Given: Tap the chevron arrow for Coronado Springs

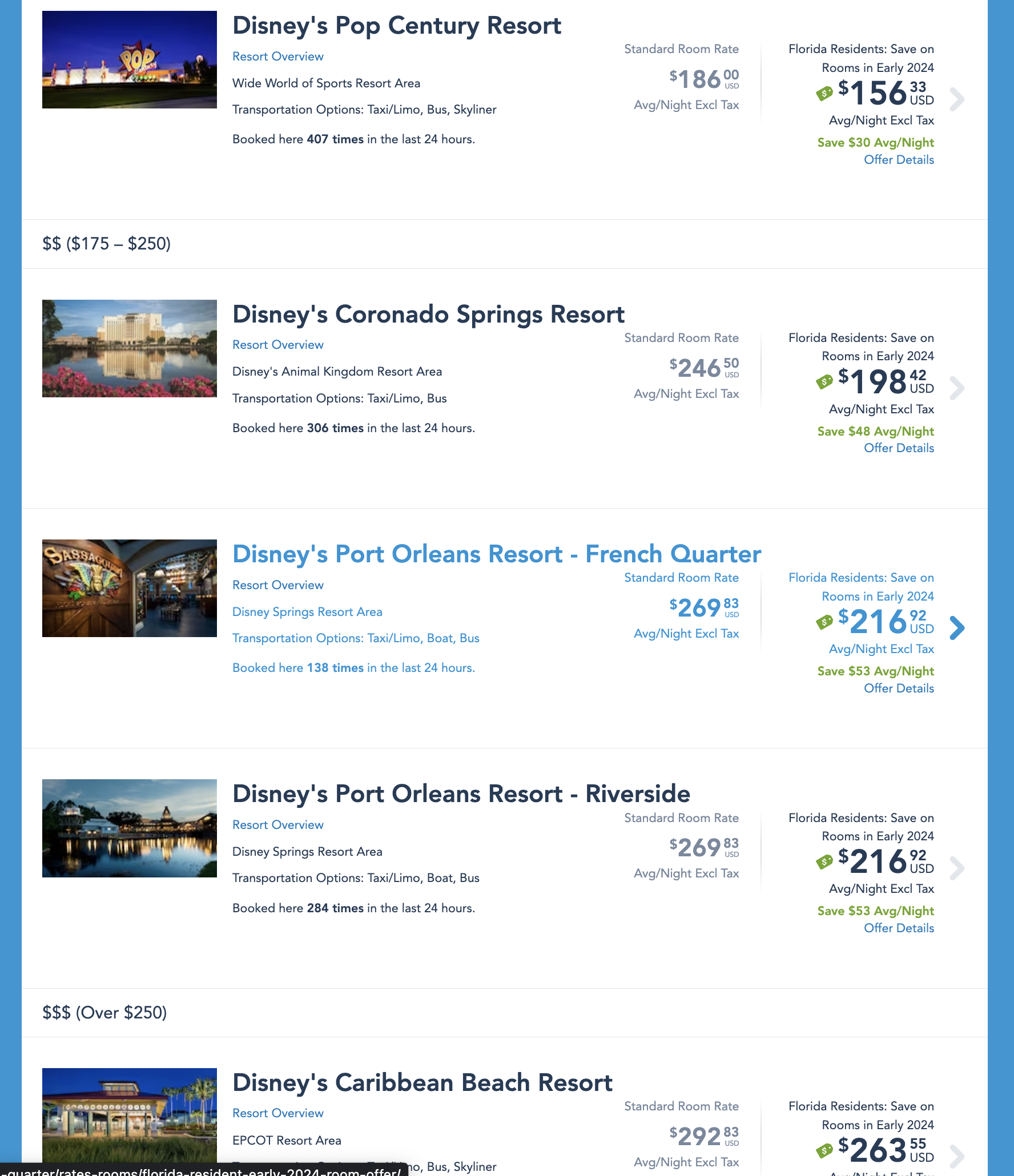Looking at the screenshot, I should (957, 388).
